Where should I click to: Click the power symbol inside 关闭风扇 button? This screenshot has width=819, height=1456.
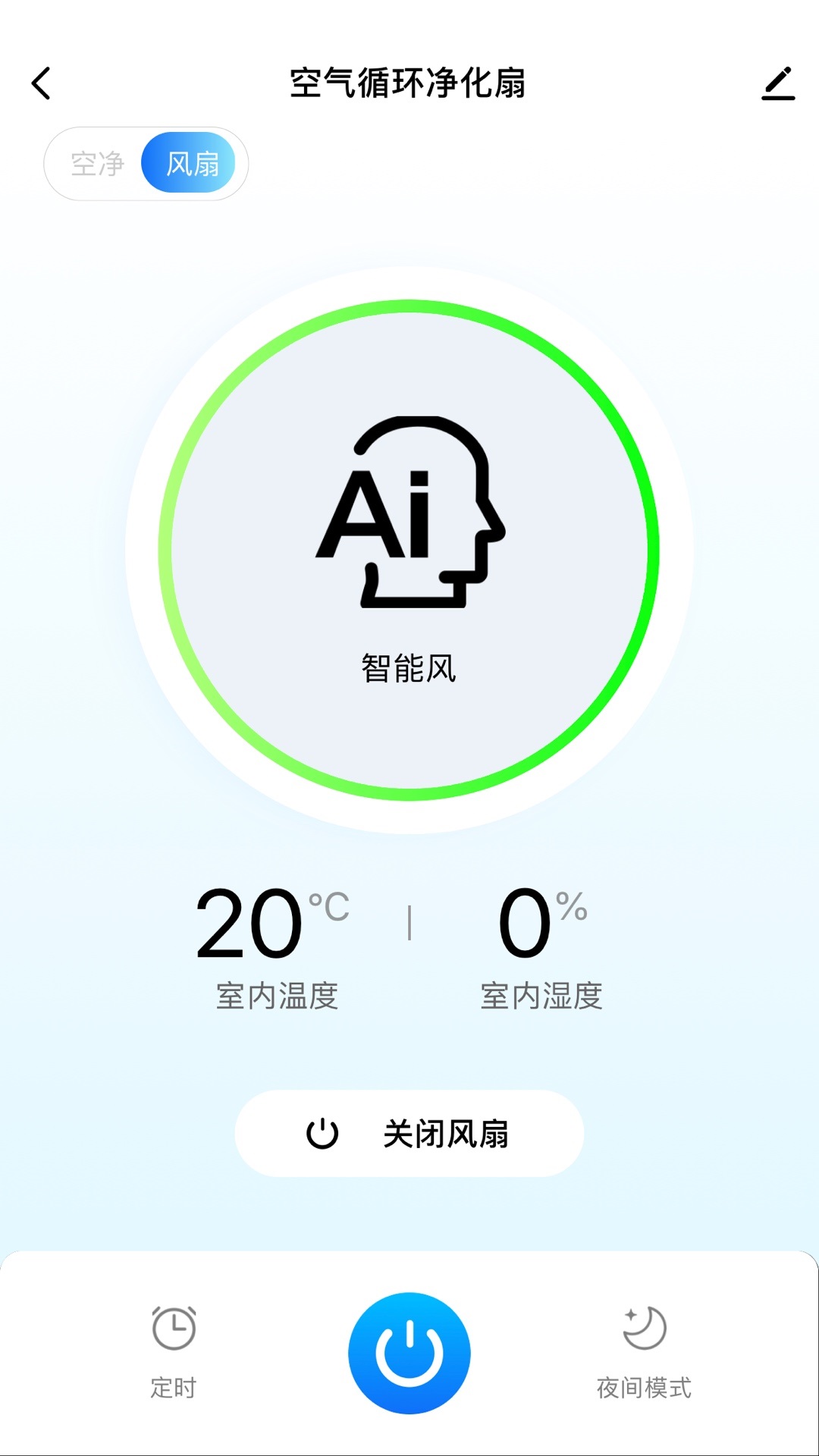[x=323, y=1134]
